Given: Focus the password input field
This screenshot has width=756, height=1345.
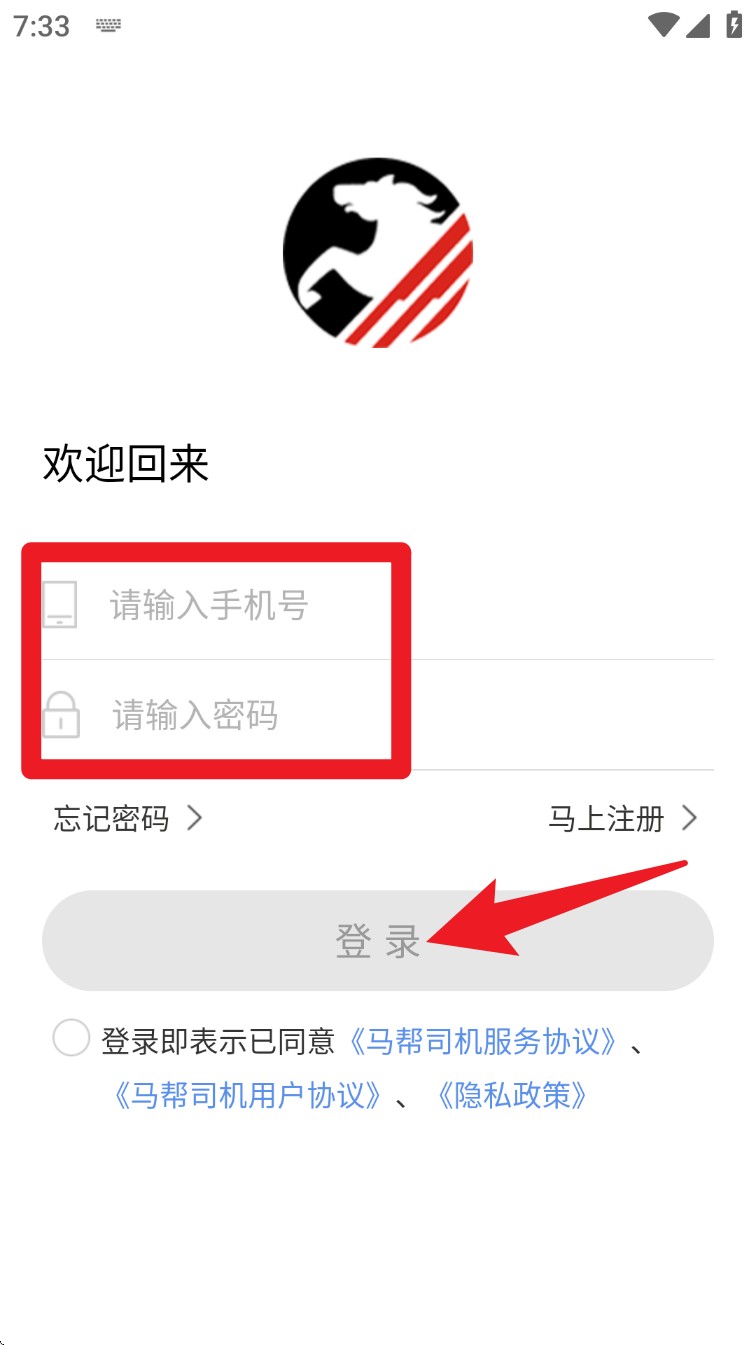Looking at the screenshot, I should [378, 715].
